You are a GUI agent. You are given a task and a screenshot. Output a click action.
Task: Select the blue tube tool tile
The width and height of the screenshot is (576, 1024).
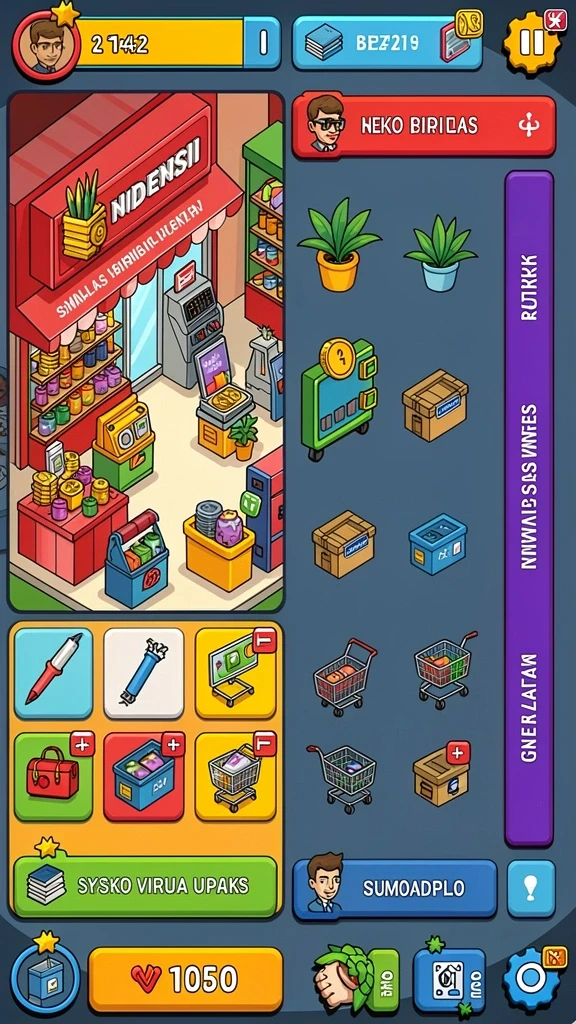pyautogui.click(x=144, y=673)
